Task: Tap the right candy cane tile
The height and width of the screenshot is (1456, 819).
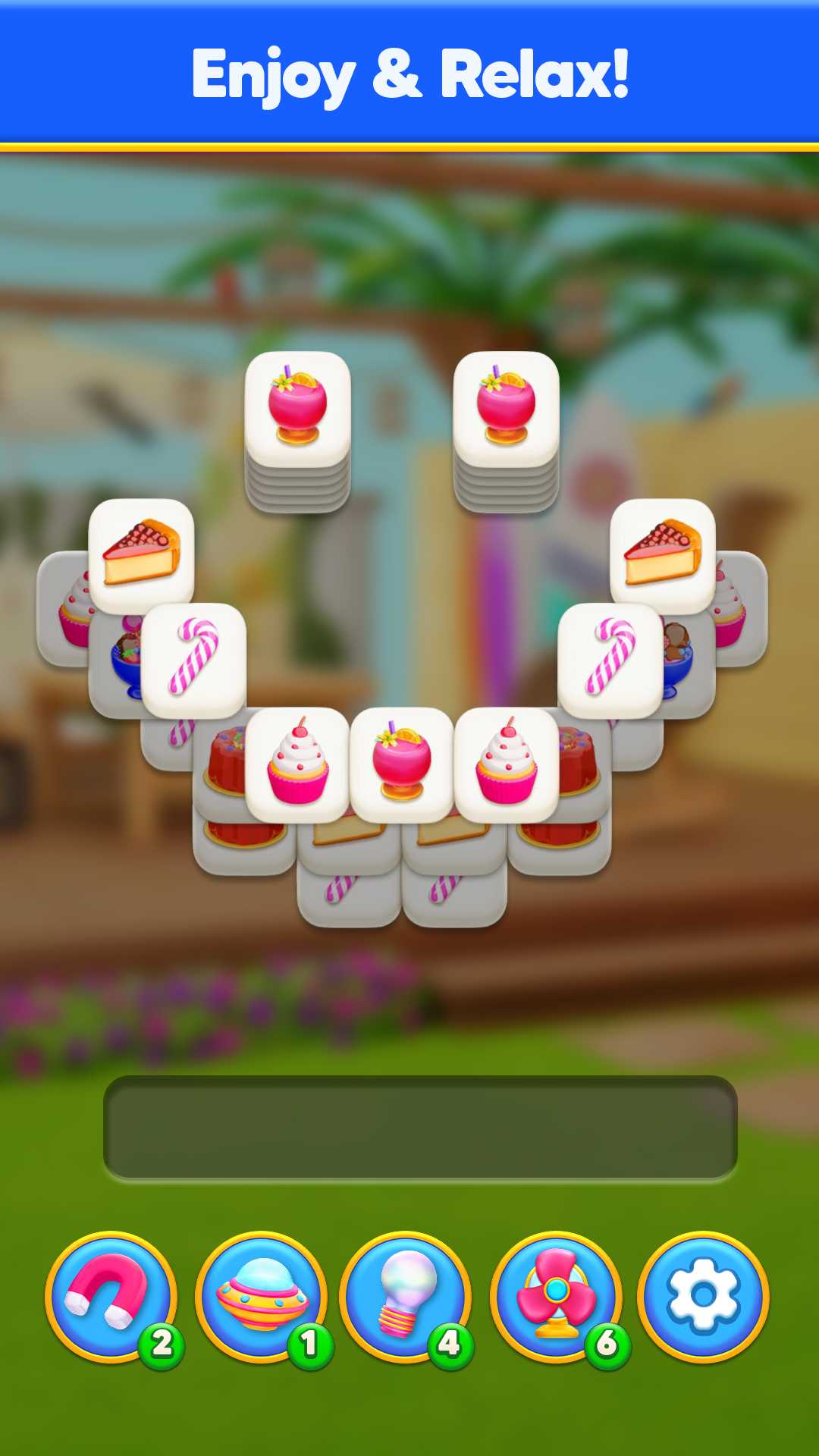Action: pos(610,658)
